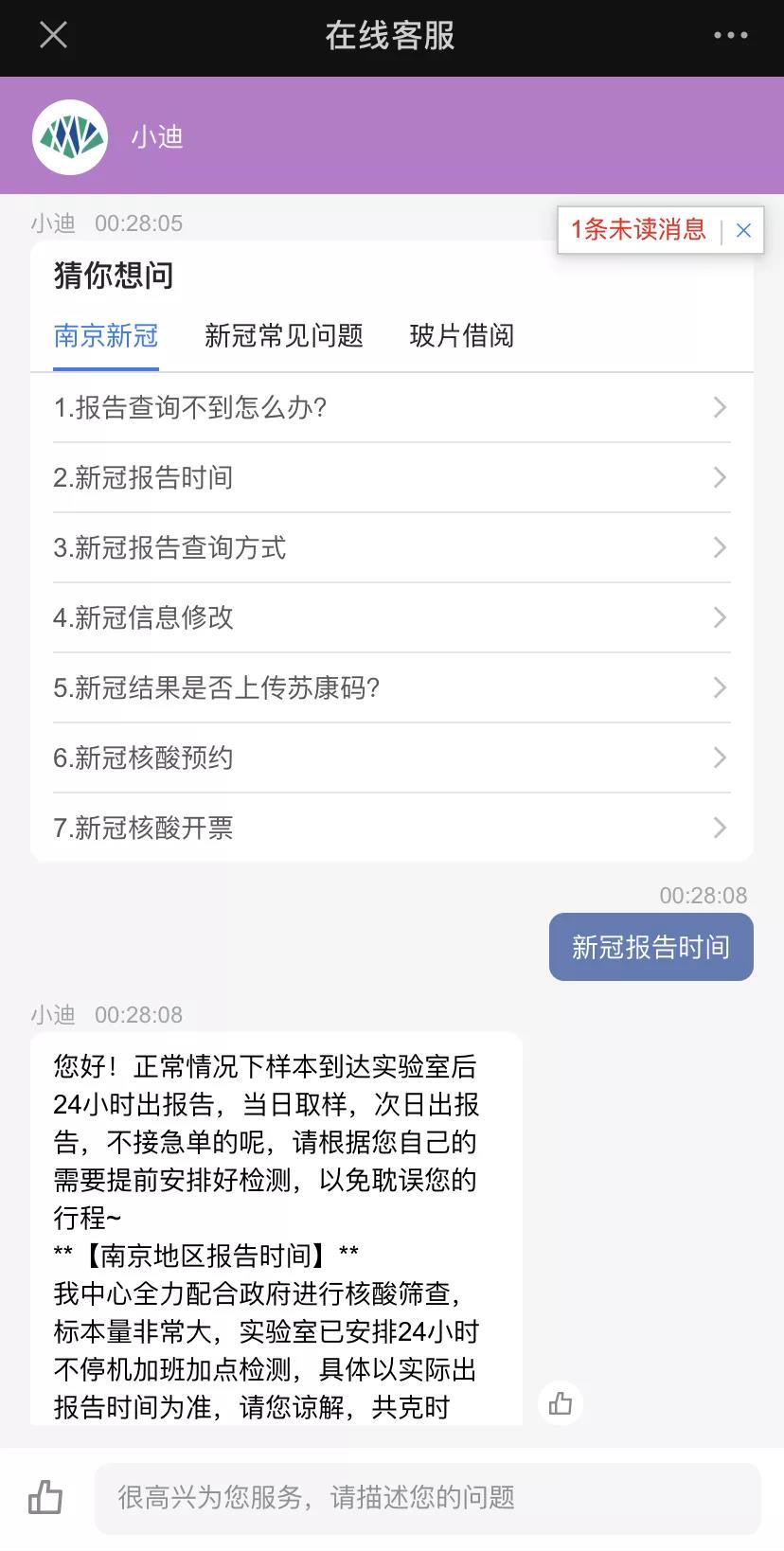Dismiss the unread message banner
784x1551 pixels.
pos(744,231)
